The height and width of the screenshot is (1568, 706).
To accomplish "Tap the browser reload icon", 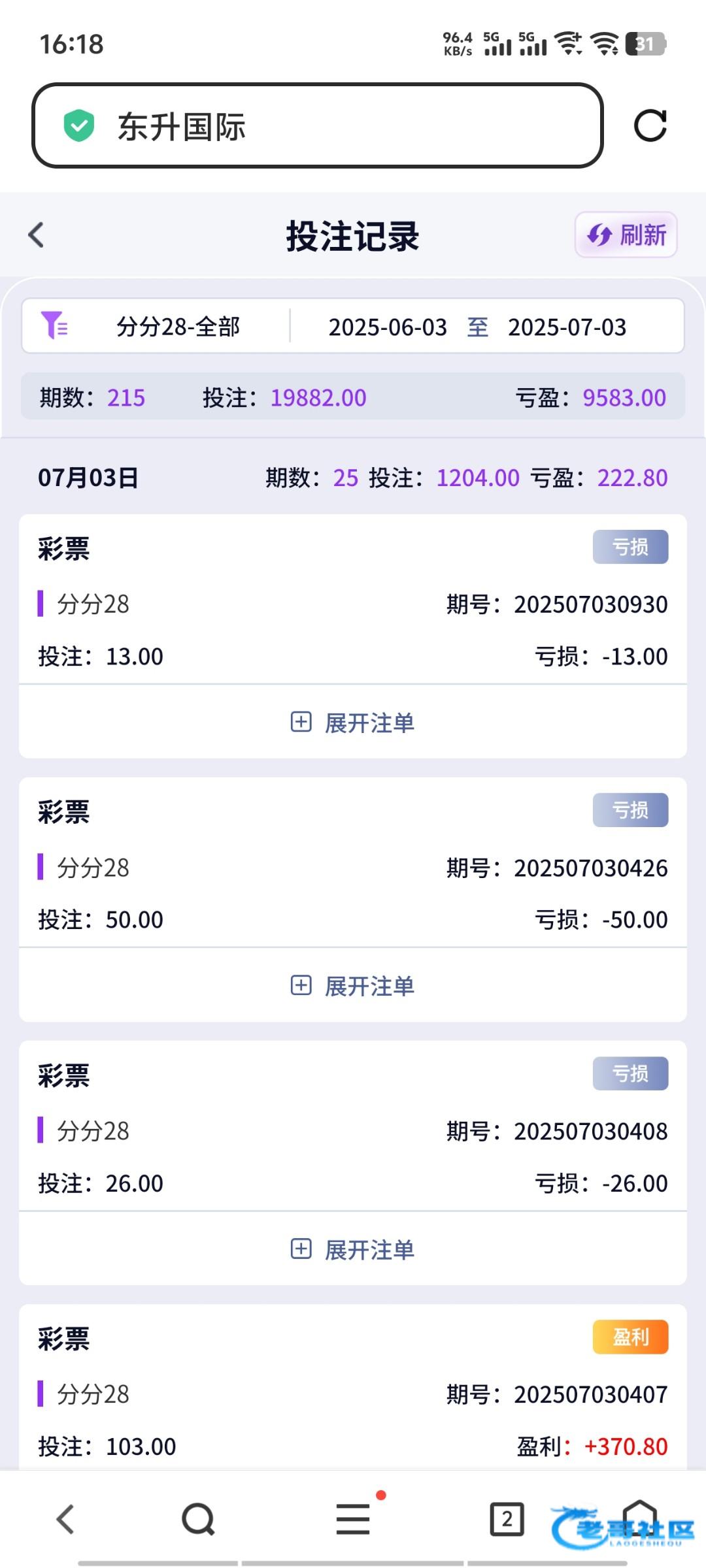I will [x=650, y=125].
